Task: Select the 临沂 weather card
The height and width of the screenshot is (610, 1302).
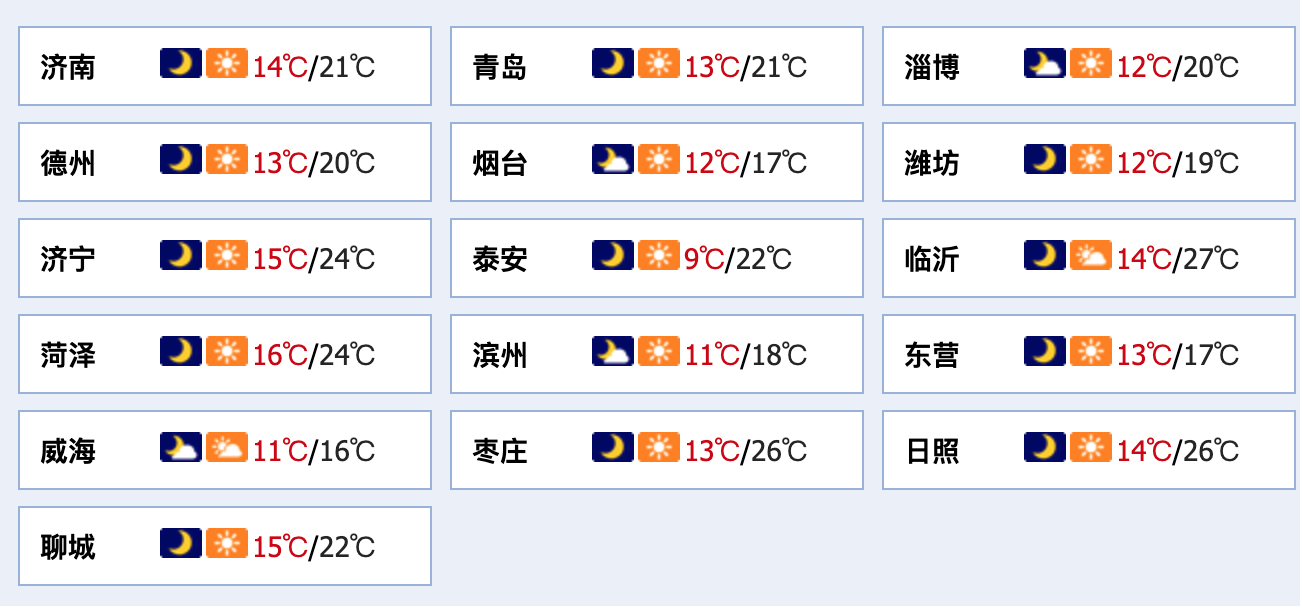Action: pyautogui.click(x=1089, y=258)
